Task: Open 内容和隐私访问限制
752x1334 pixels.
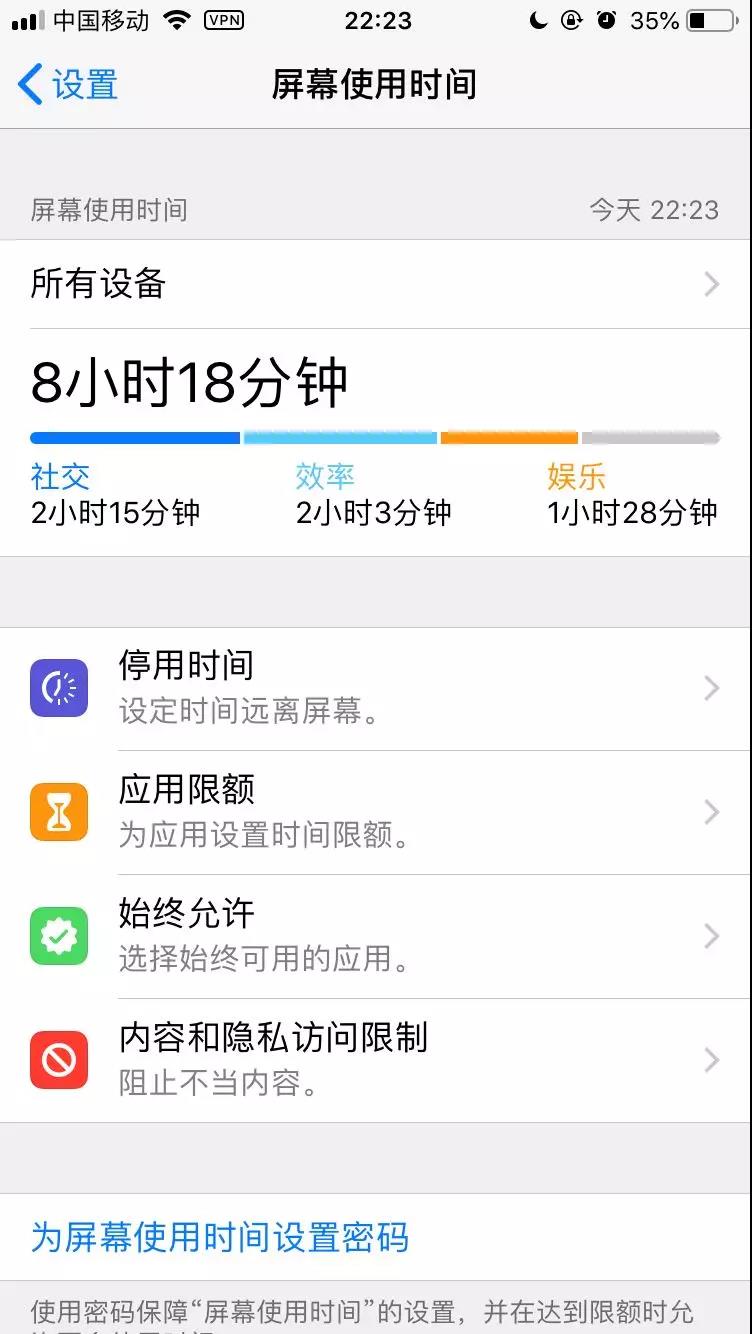Action: pos(375,1060)
